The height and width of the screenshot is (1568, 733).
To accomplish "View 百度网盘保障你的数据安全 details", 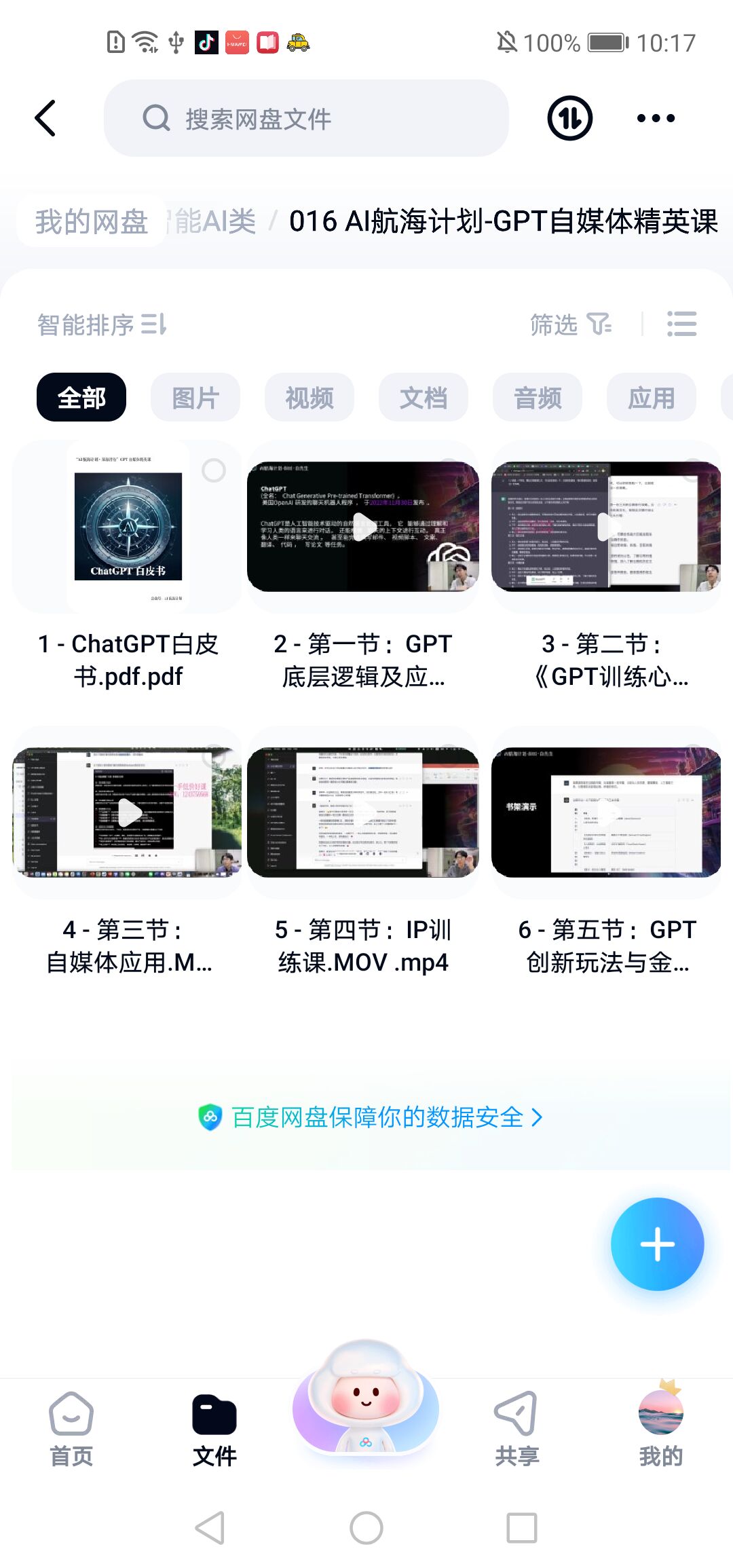I will [370, 1117].
